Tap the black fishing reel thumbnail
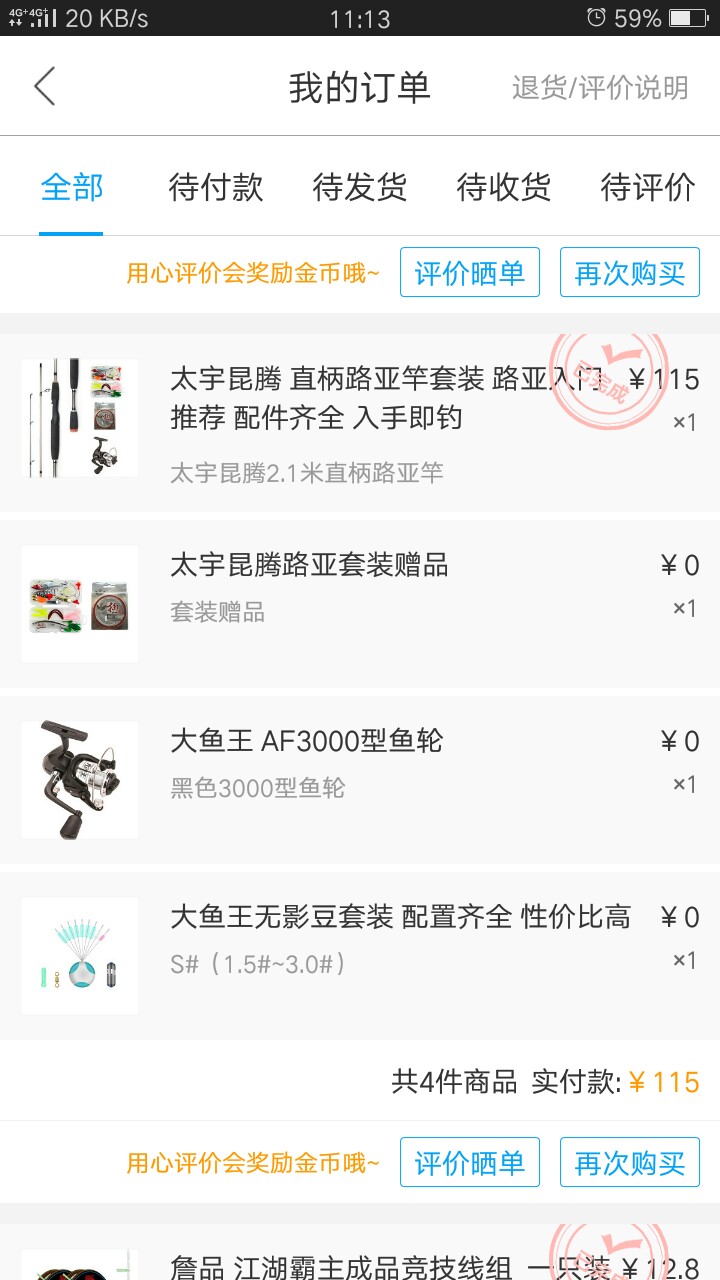720x1280 pixels. coord(79,778)
